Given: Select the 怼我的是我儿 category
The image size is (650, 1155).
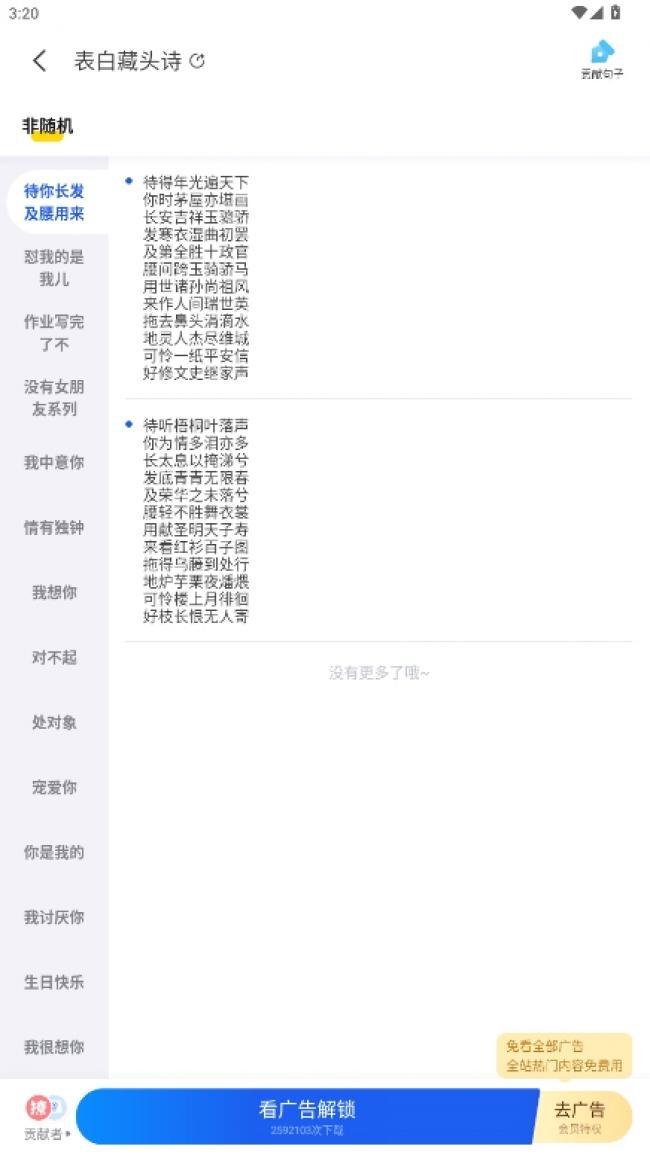Looking at the screenshot, I should [54, 267].
